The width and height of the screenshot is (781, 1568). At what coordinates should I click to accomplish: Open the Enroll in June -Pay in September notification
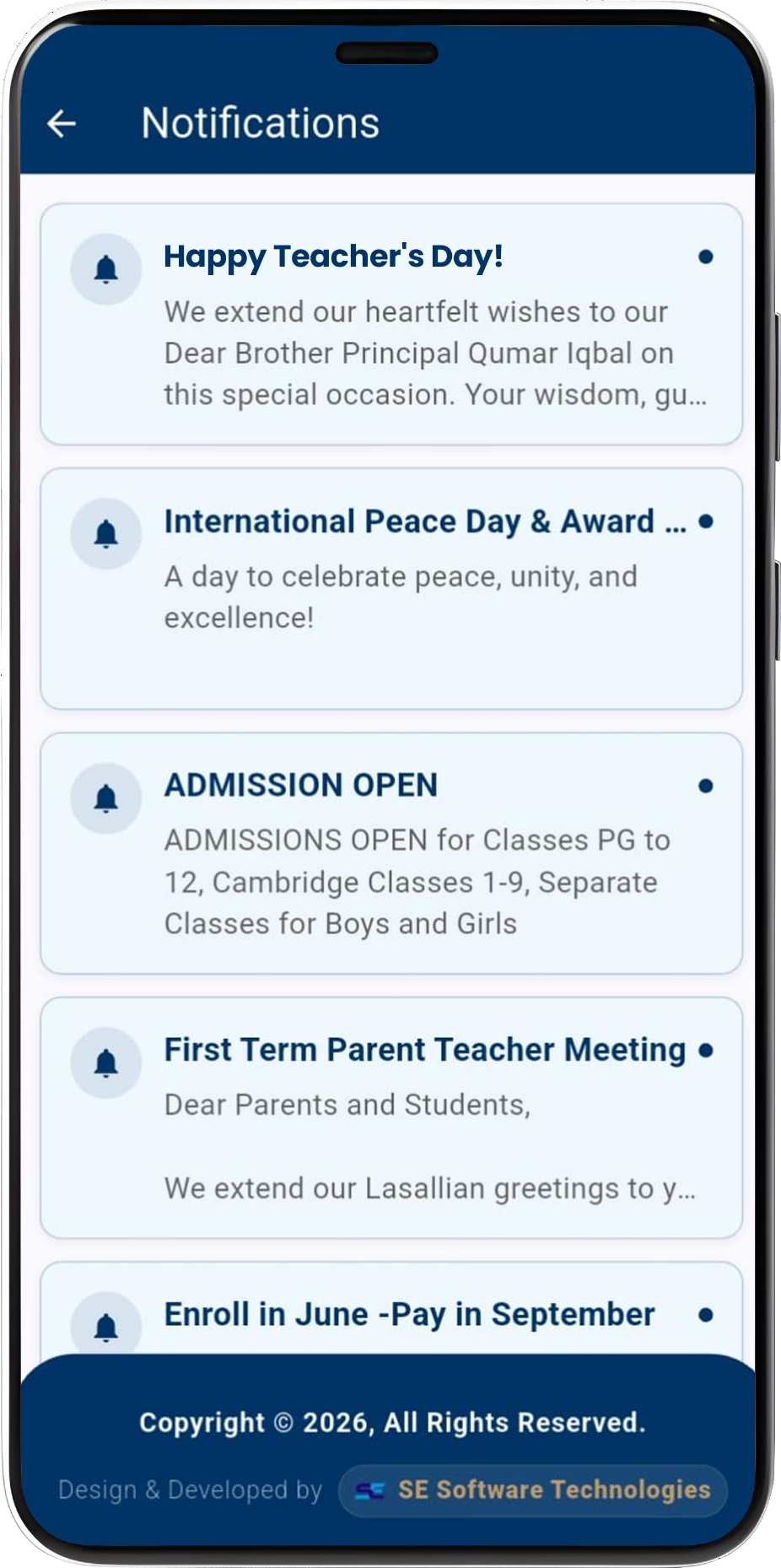click(390, 1314)
